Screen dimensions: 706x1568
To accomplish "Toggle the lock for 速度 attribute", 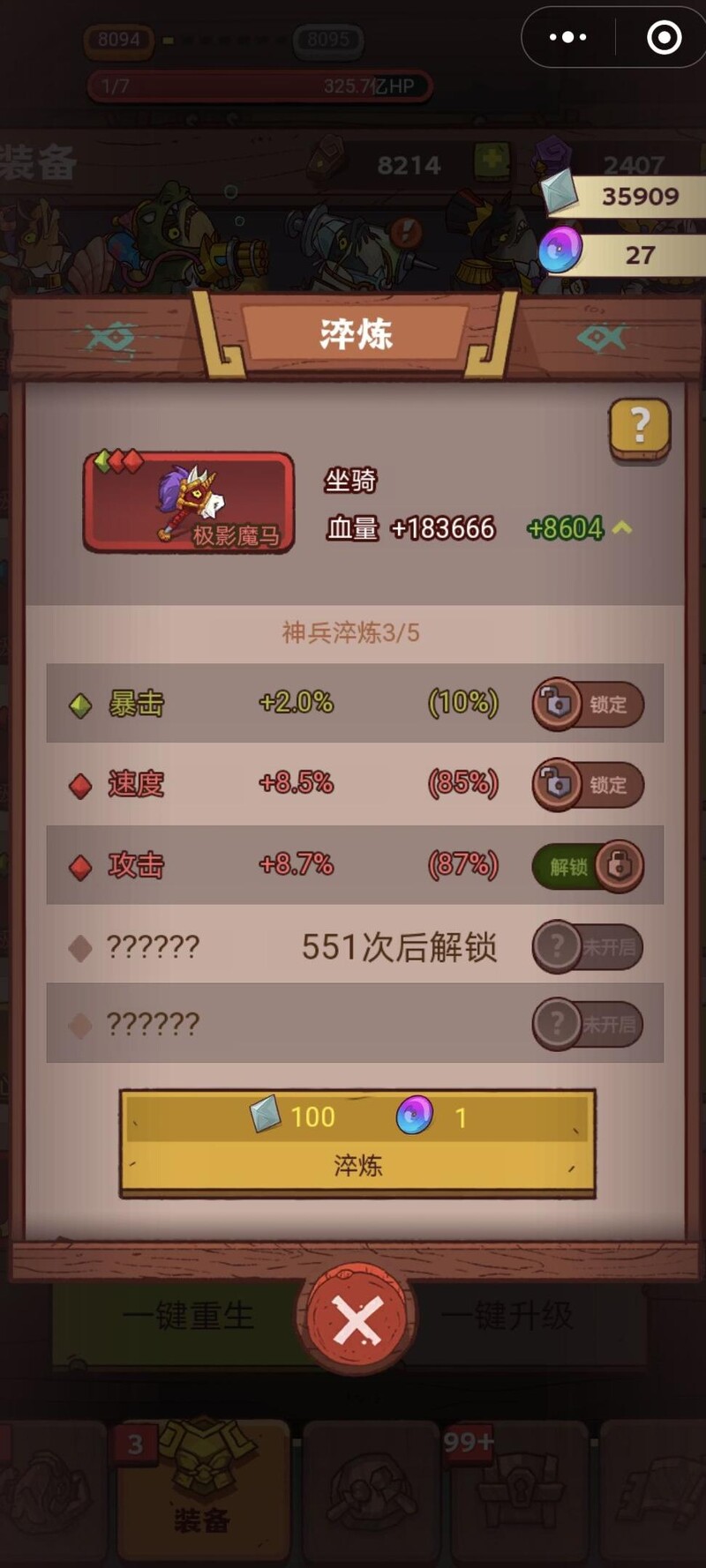I will [588, 784].
